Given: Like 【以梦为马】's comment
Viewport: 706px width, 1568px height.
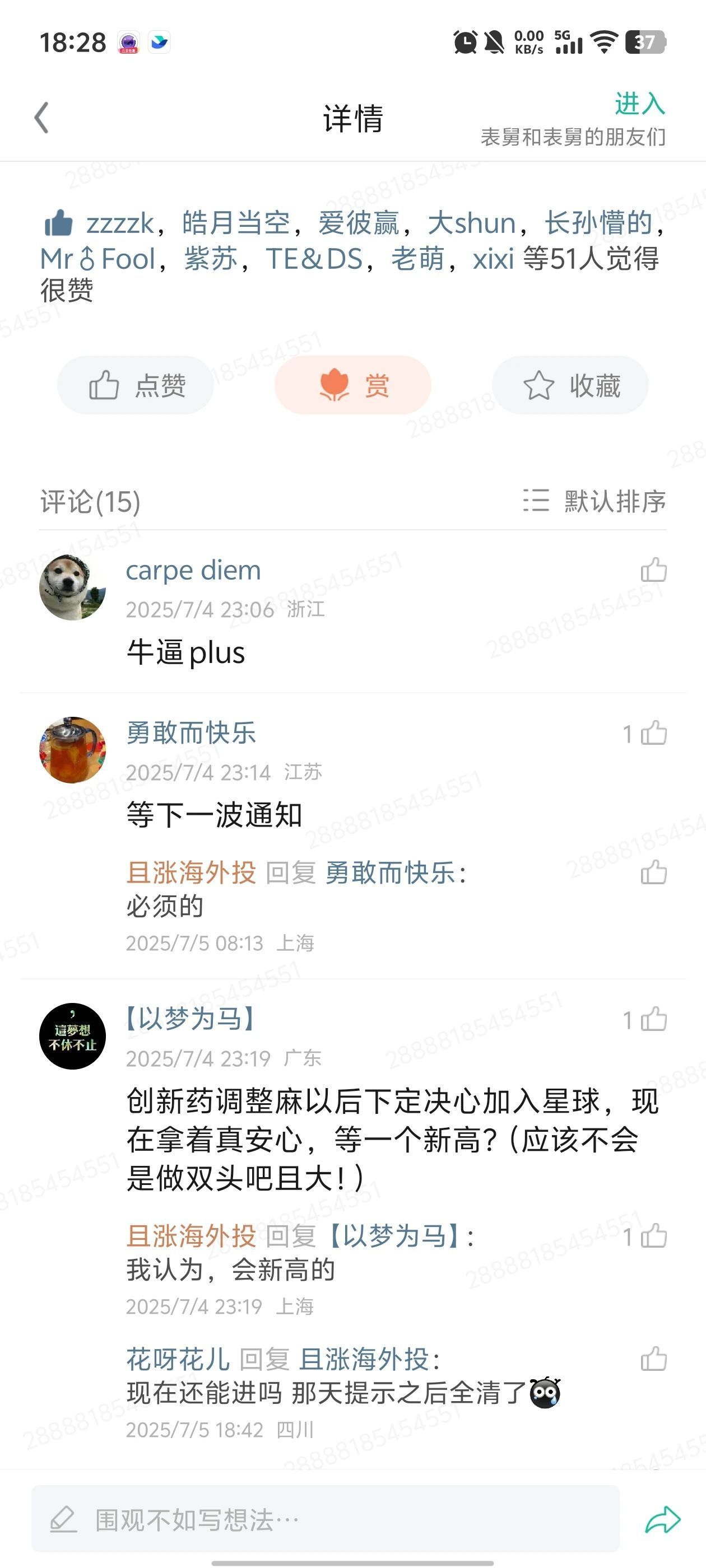Looking at the screenshot, I should (x=654, y=1020).
